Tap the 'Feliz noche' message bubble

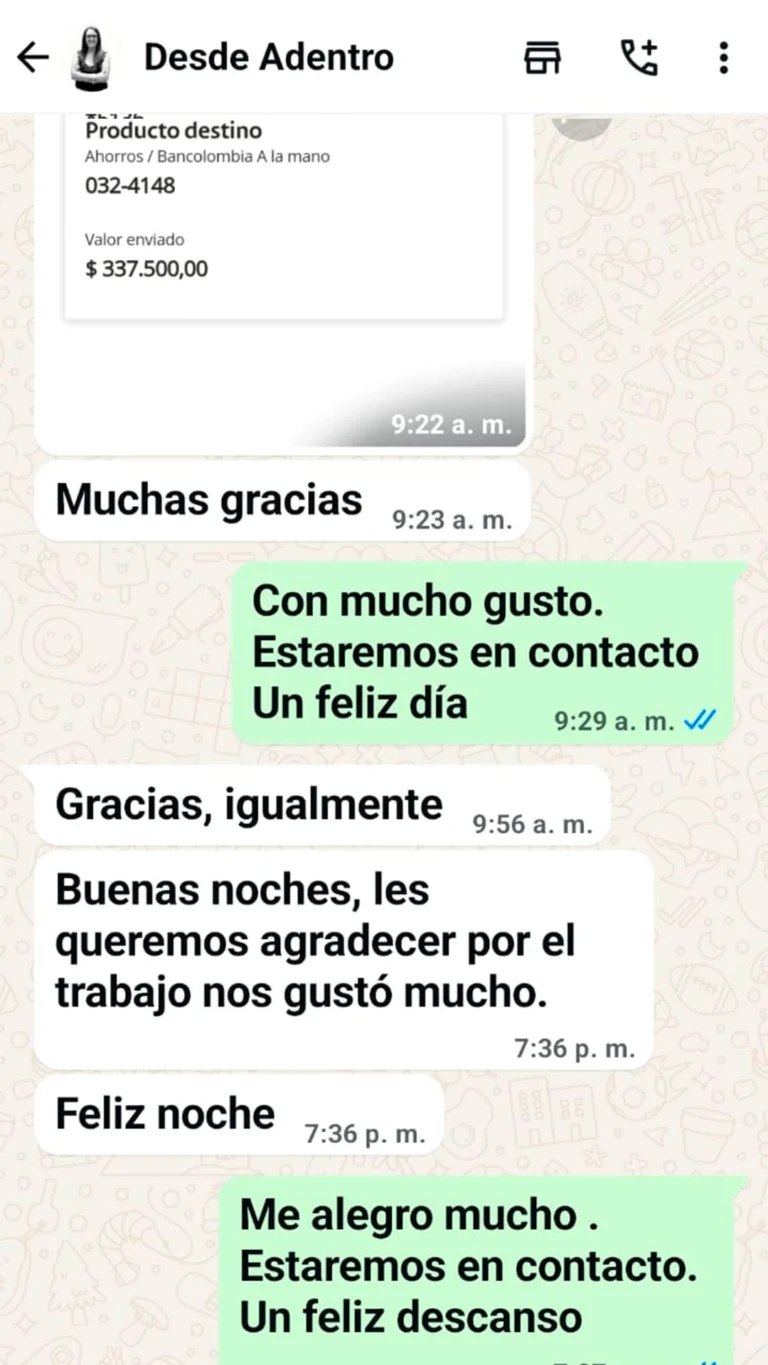[x=166, y=1112]
